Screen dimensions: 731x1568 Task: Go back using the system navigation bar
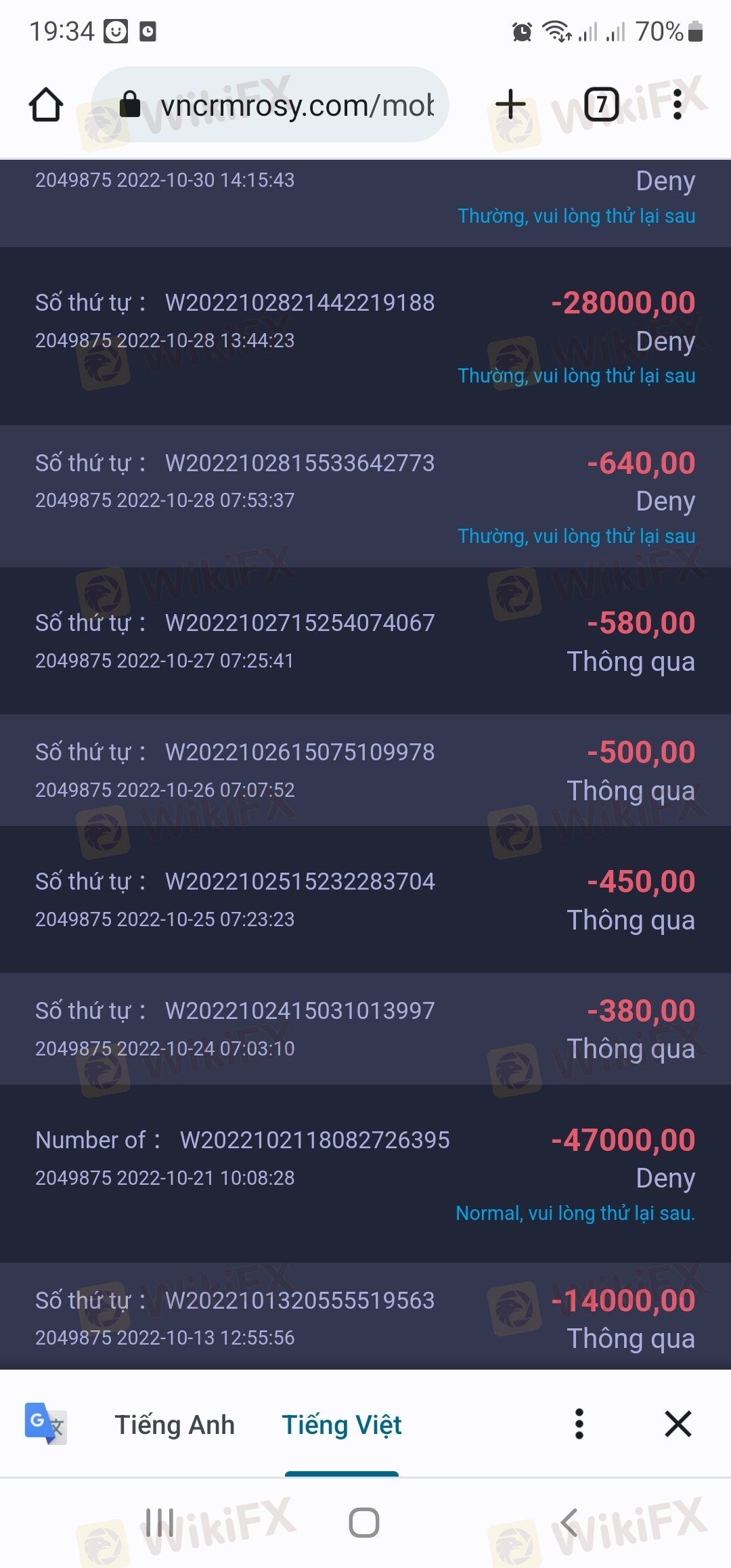point(569,1523)
